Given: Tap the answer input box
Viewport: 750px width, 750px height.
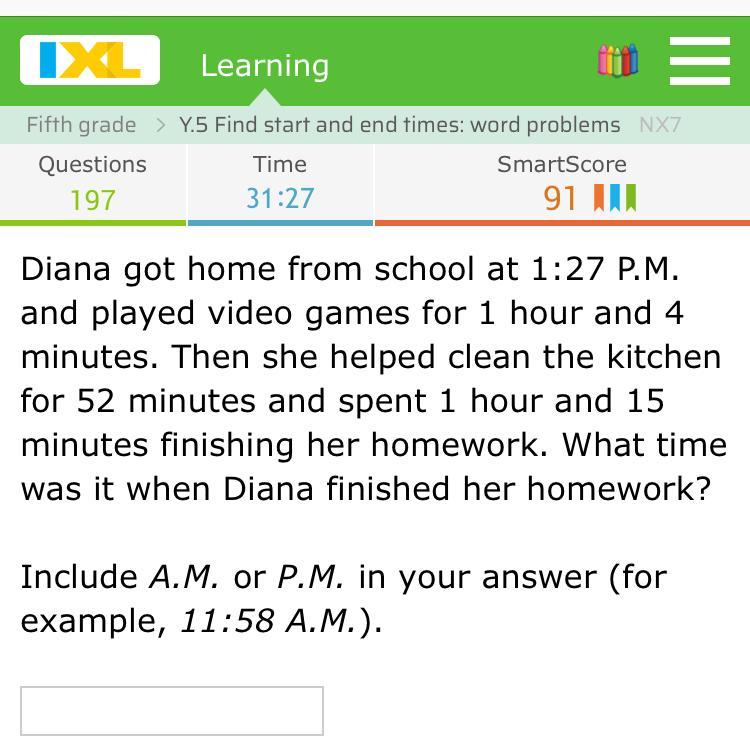Looking at the screenshot, I should click(172, 710).
